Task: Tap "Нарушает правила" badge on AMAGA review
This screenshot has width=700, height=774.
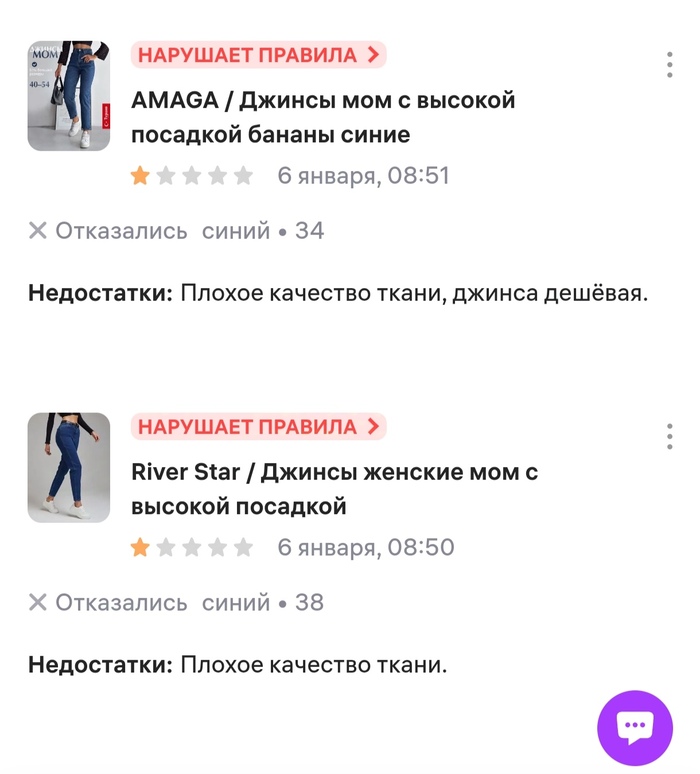Action: point(258,55)
